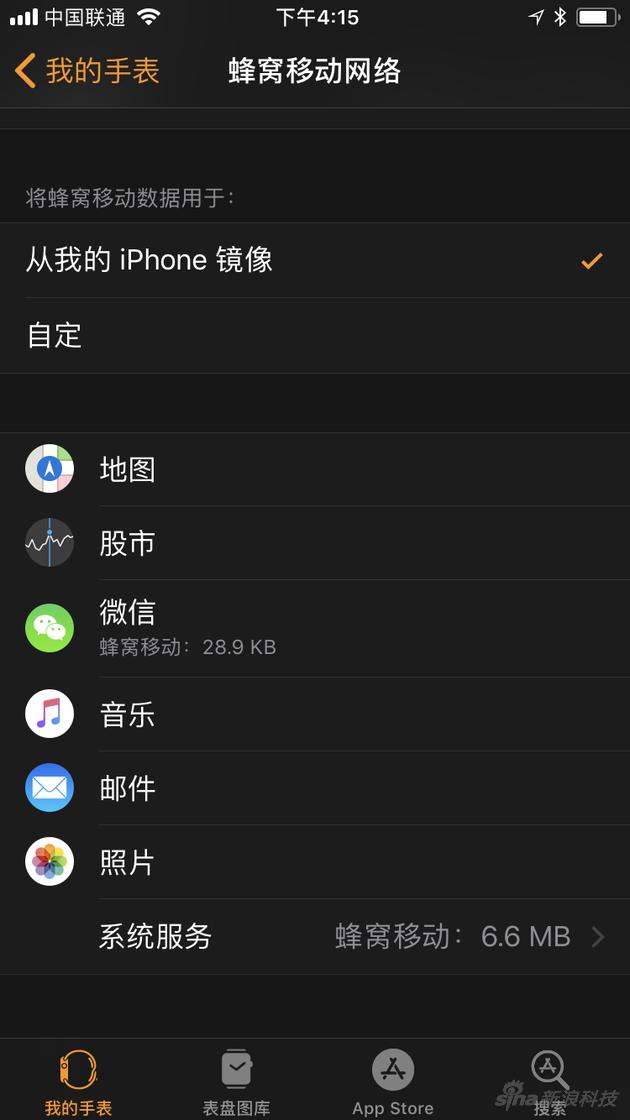Choose the 自定 option
Image resolution: width=630 pixels, height=1120 pixels.
[315, 336]
